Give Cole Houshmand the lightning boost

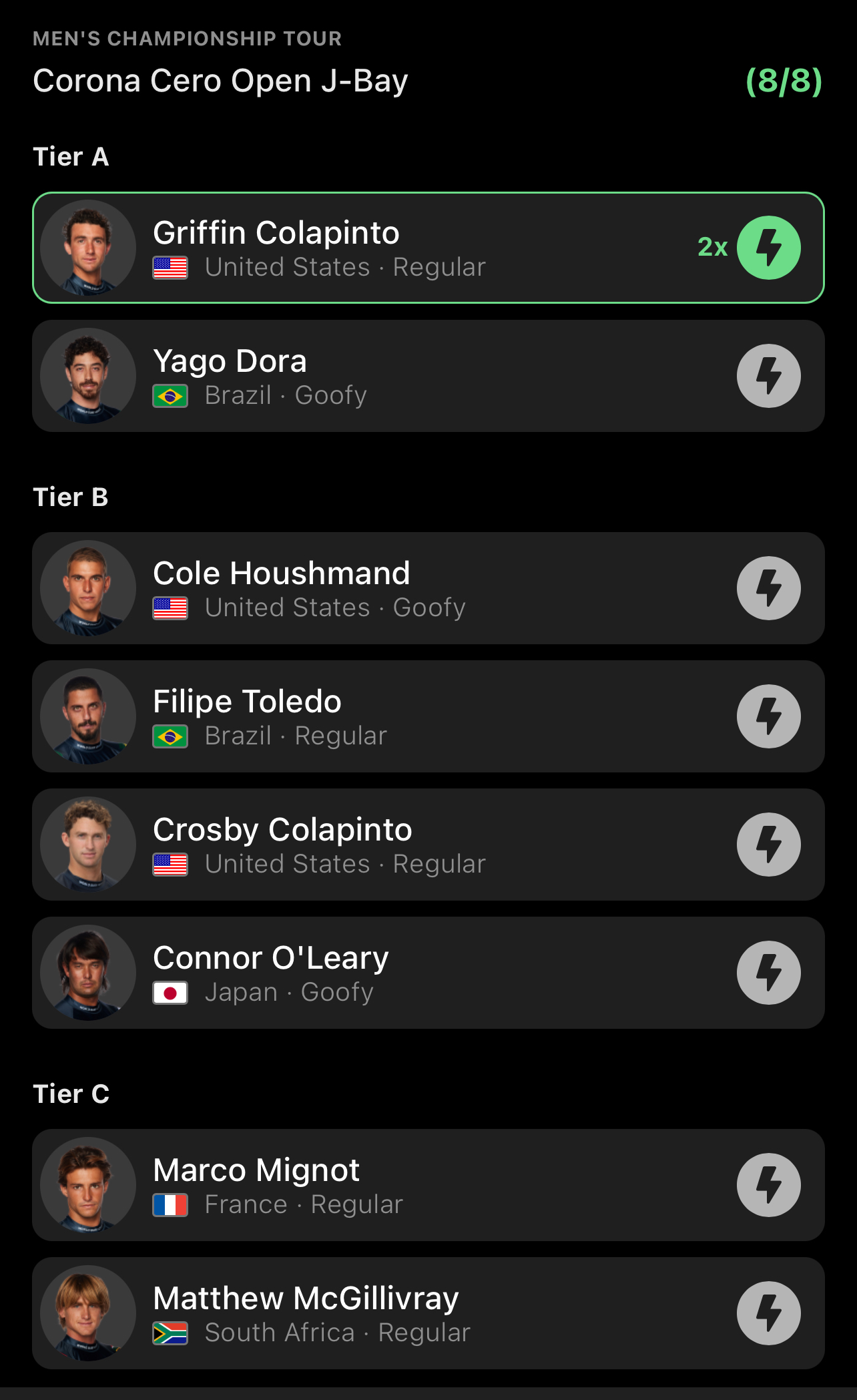(x=768, y=588)
